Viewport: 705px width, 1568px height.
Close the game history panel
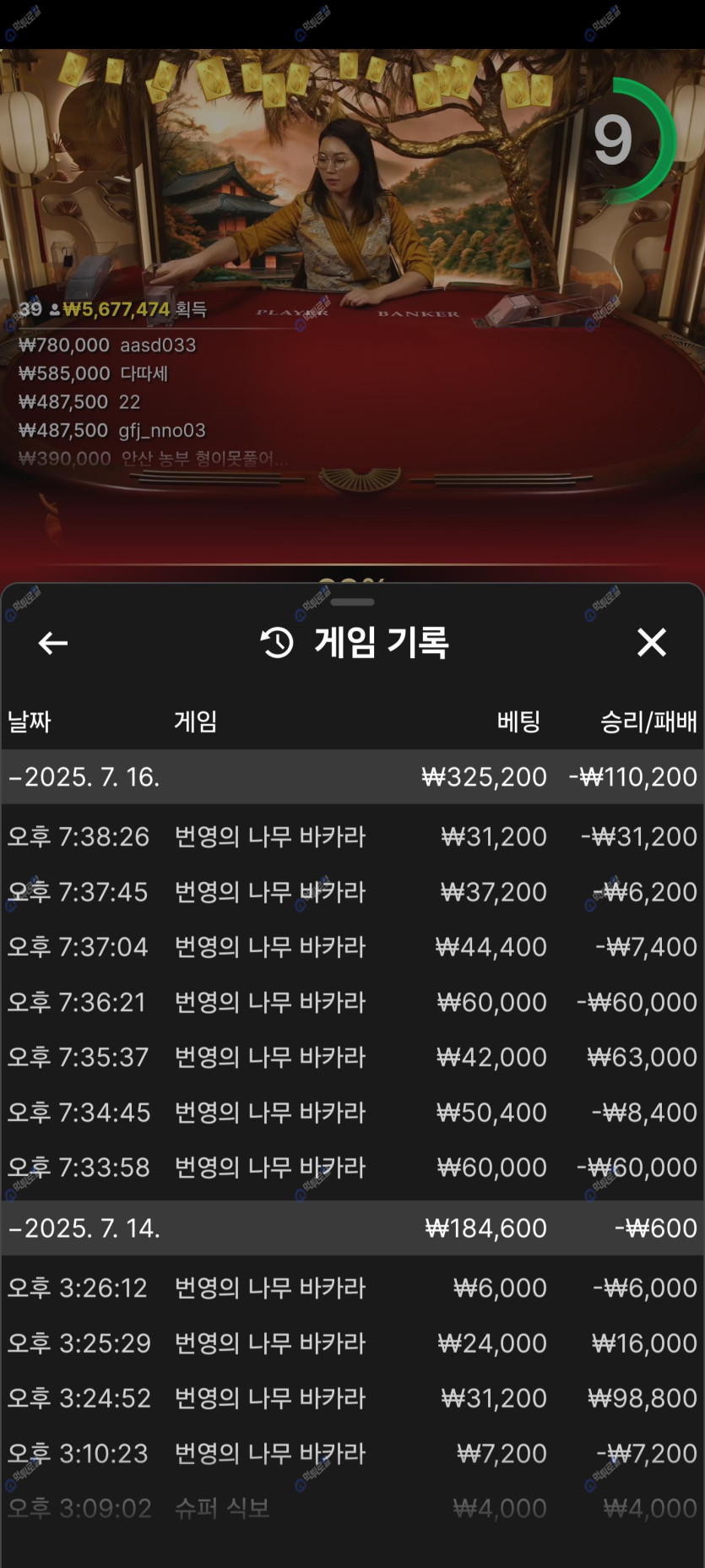pyautogui.click(x=651, y=643)
